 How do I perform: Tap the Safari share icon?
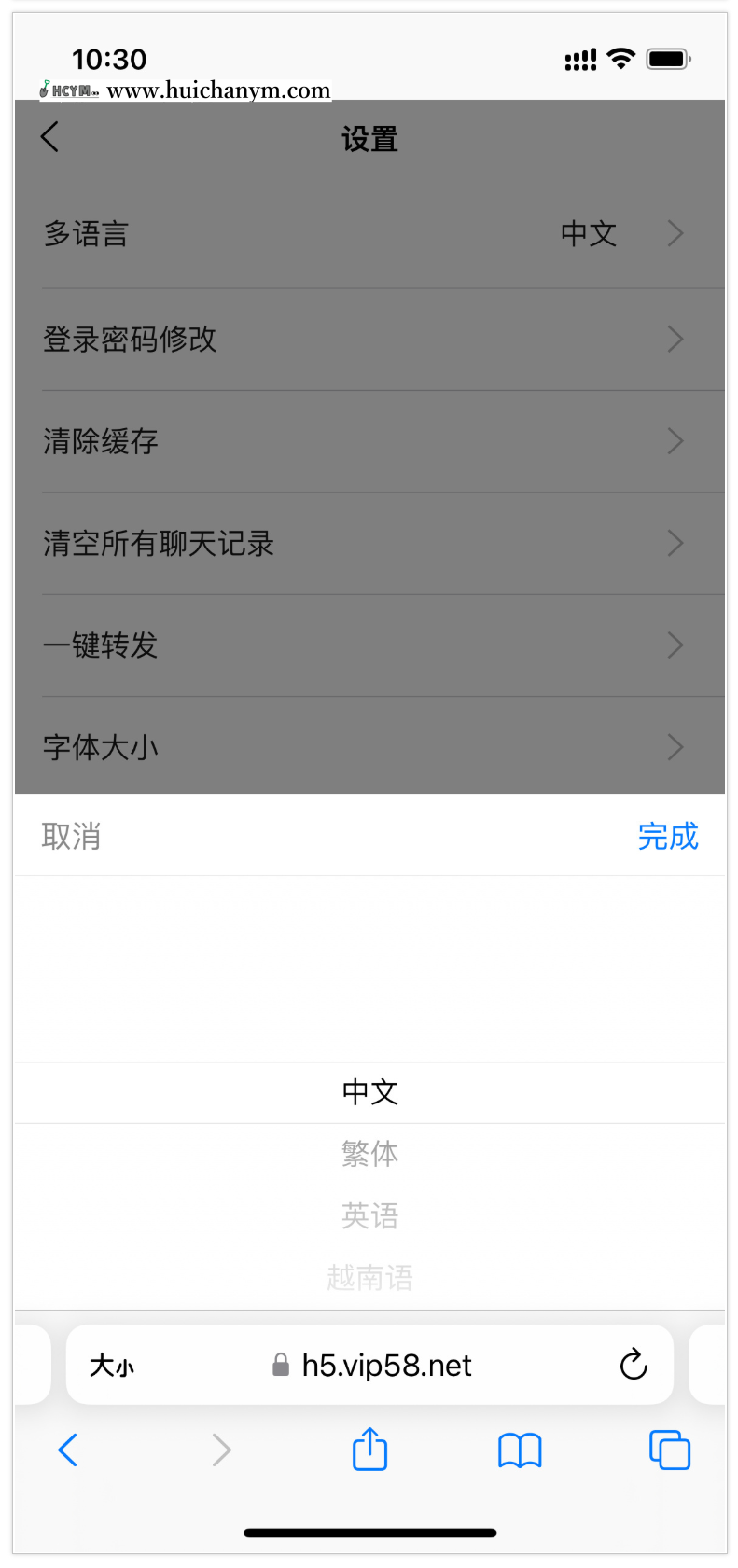369,1450
